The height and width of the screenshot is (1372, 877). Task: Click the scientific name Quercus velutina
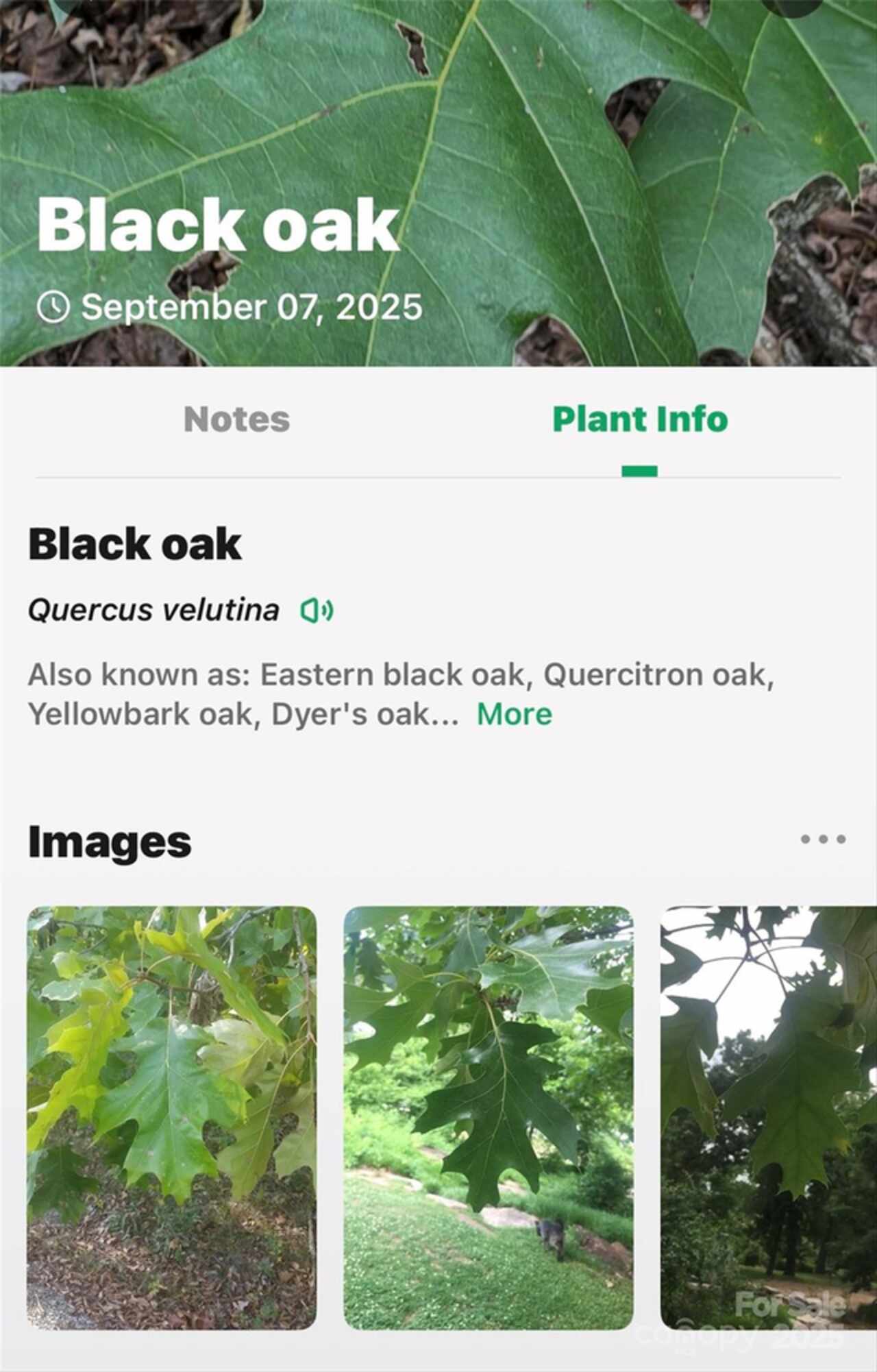(152, 607)
